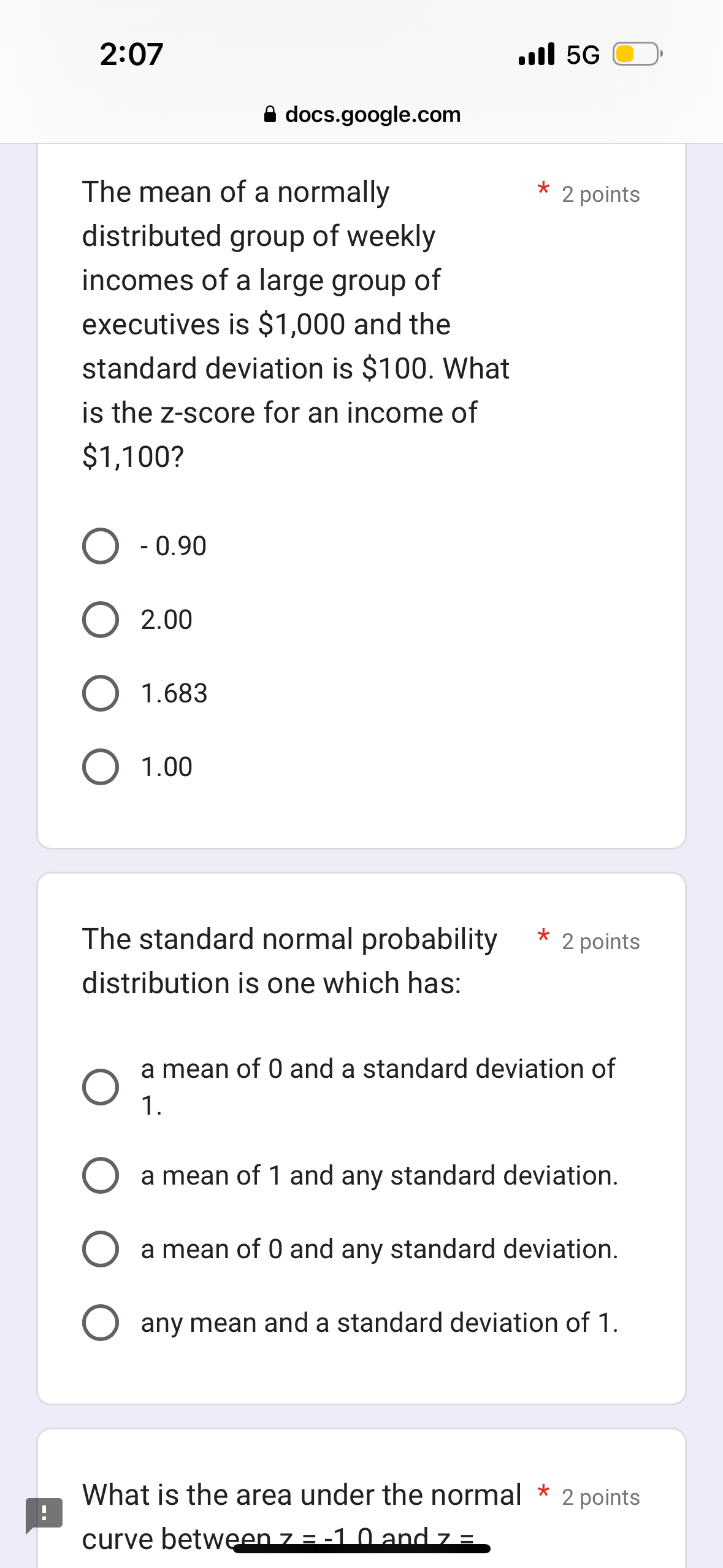Tap the cellular signal strength indicator
The height and width of the screenshot is (1568, 723).
(x=537, y=55)
